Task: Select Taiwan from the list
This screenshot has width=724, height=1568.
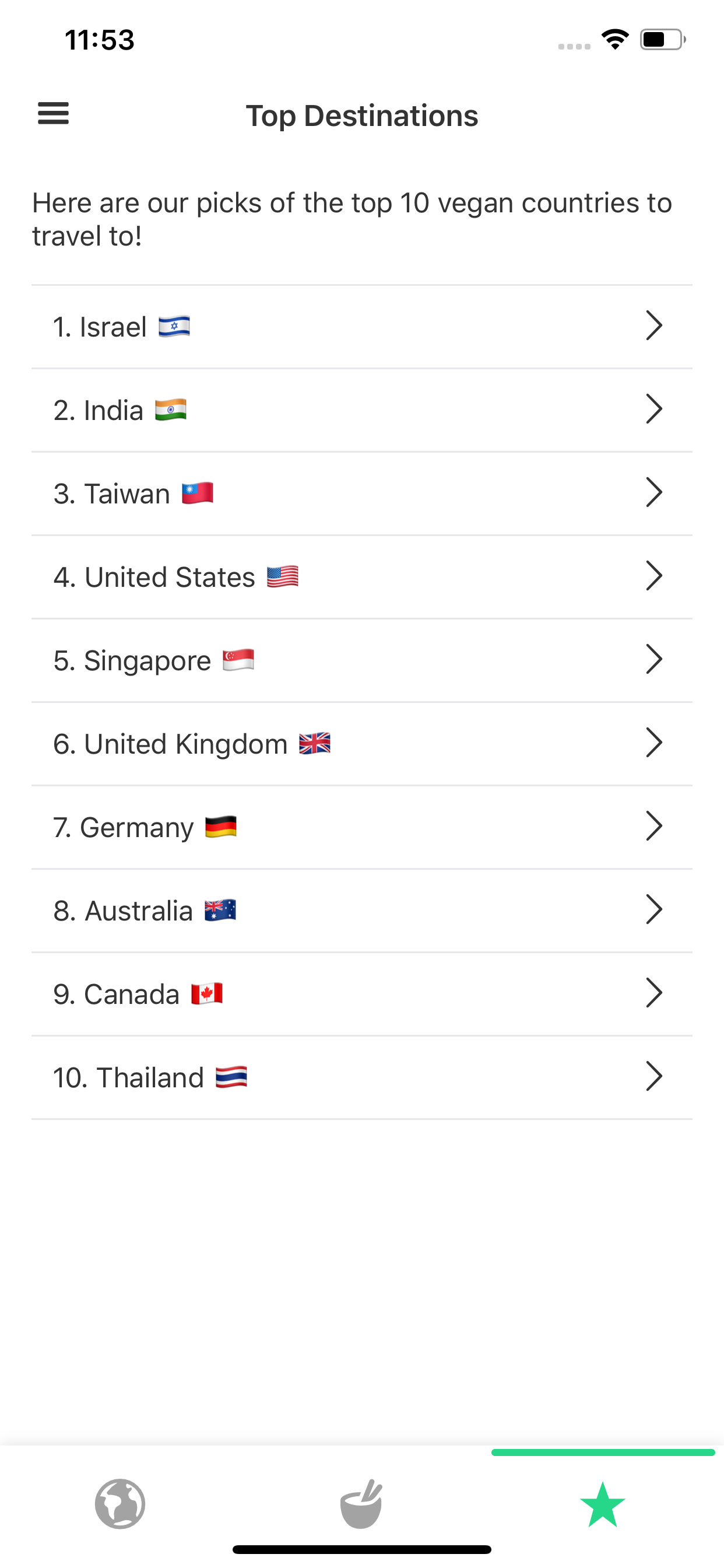Action: pos(362,494)
